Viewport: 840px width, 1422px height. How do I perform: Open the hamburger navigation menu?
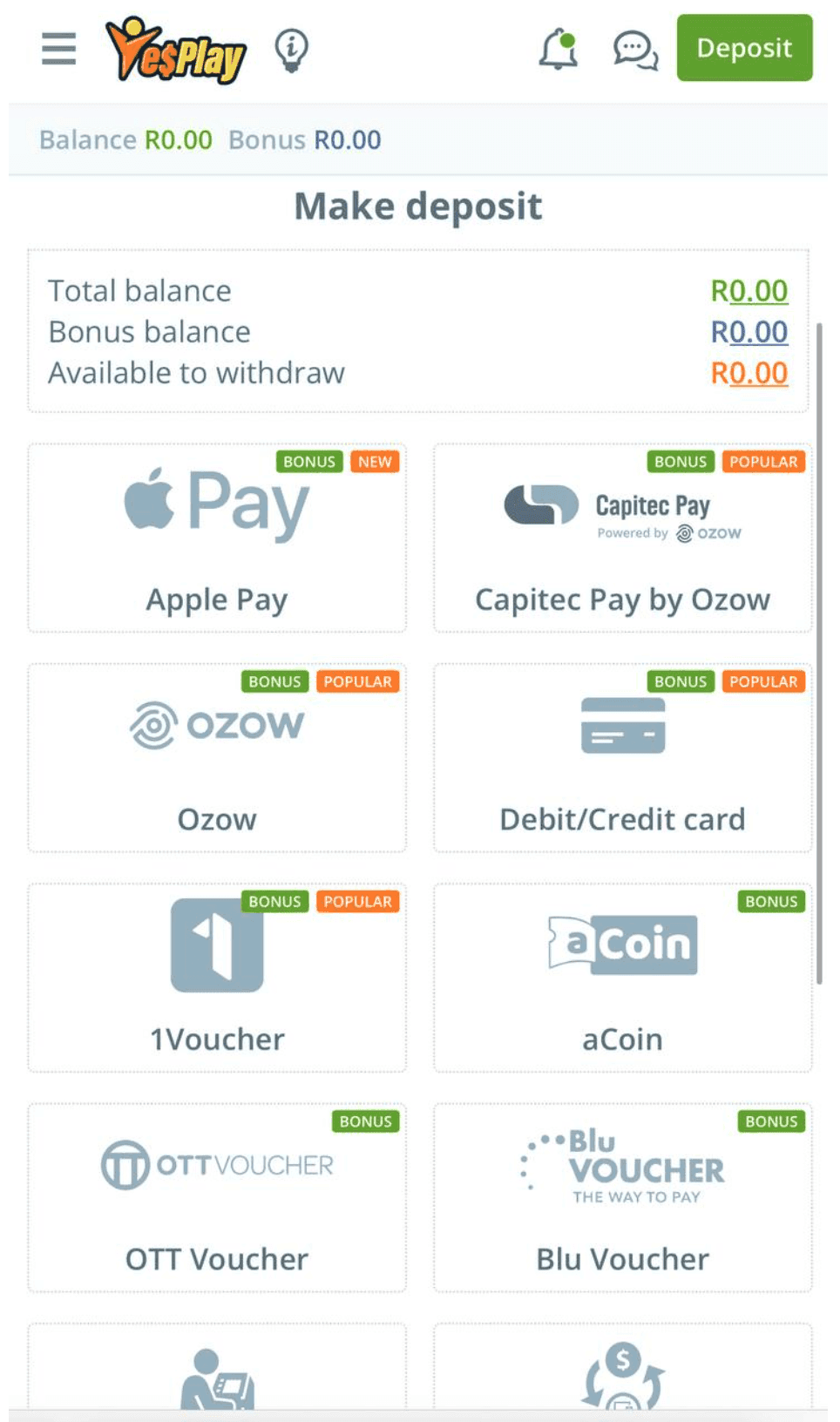pyautogui.click(x=56, y=50)
